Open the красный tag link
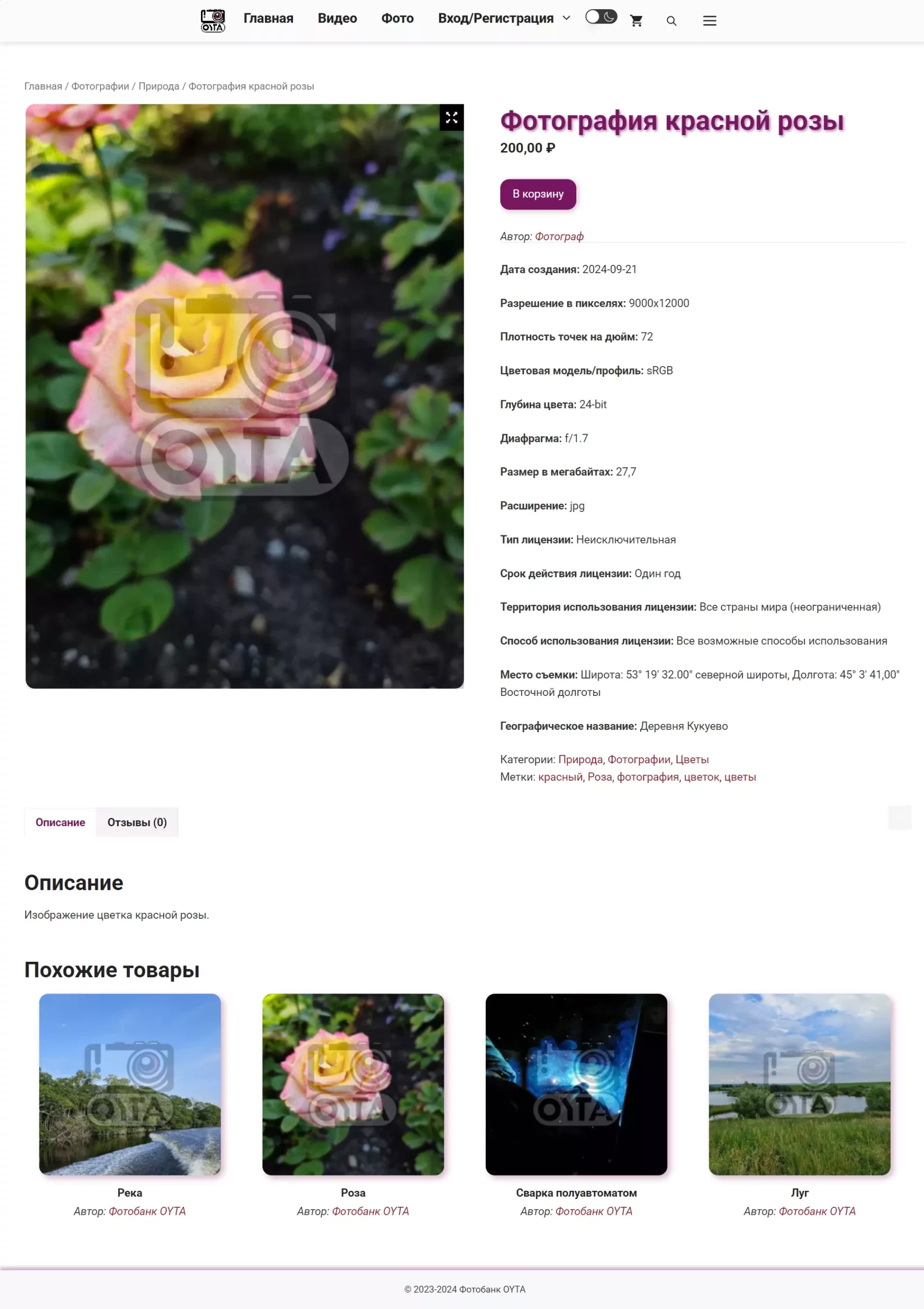This screenshot has height=1309, width=924. (x=560, y=777)
